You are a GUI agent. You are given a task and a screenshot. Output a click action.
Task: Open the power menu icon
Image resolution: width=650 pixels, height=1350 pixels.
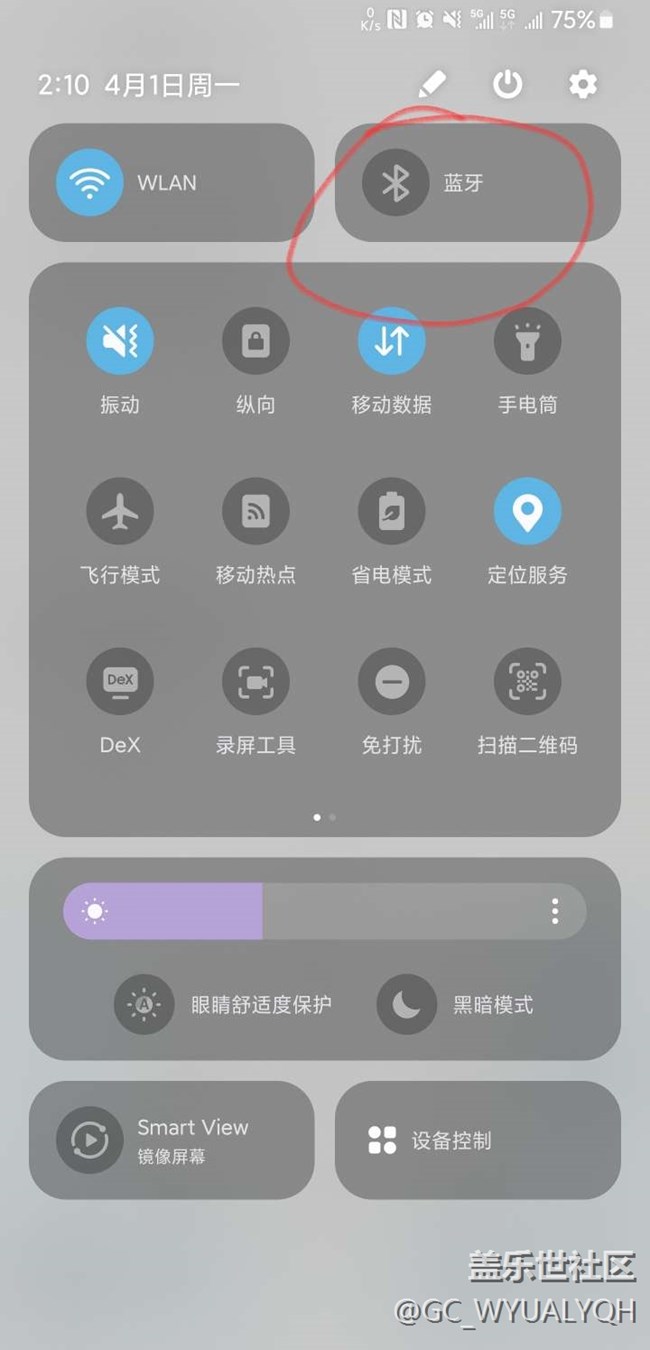click(507, 84)
